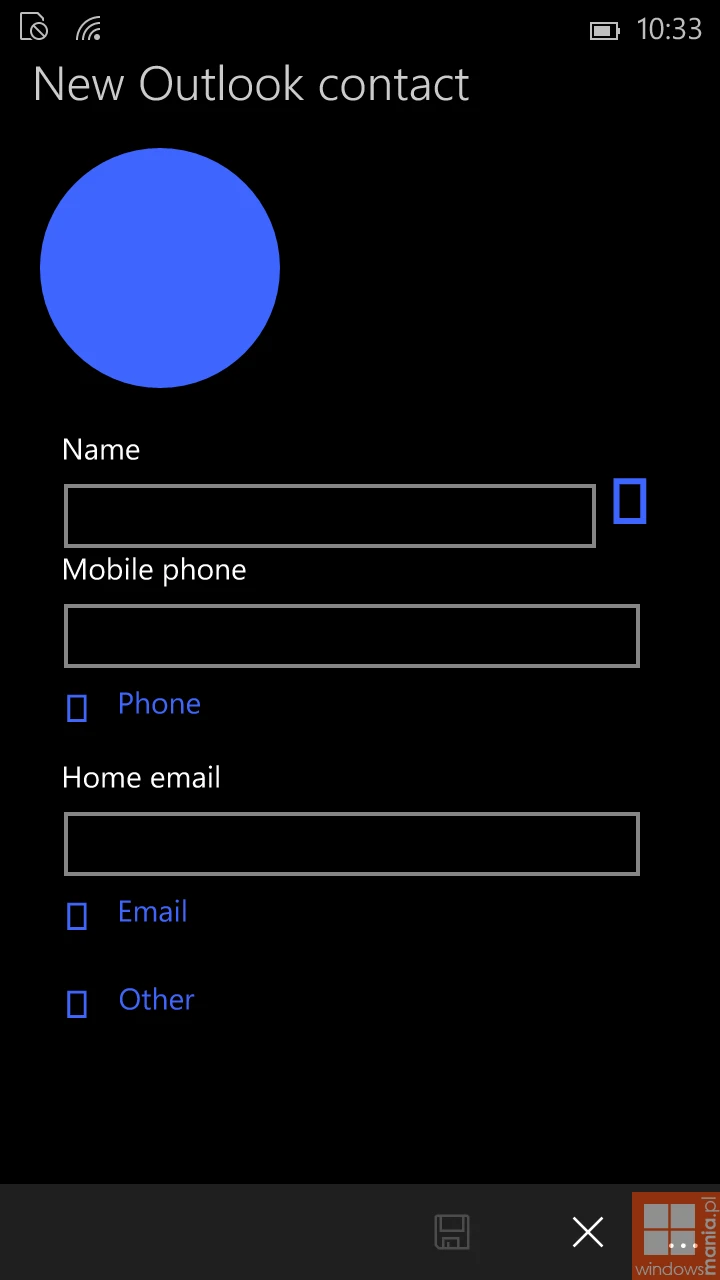Cancel contact creation with X
This screenshot has height=1280, width=720.
tap(588, 1232)
